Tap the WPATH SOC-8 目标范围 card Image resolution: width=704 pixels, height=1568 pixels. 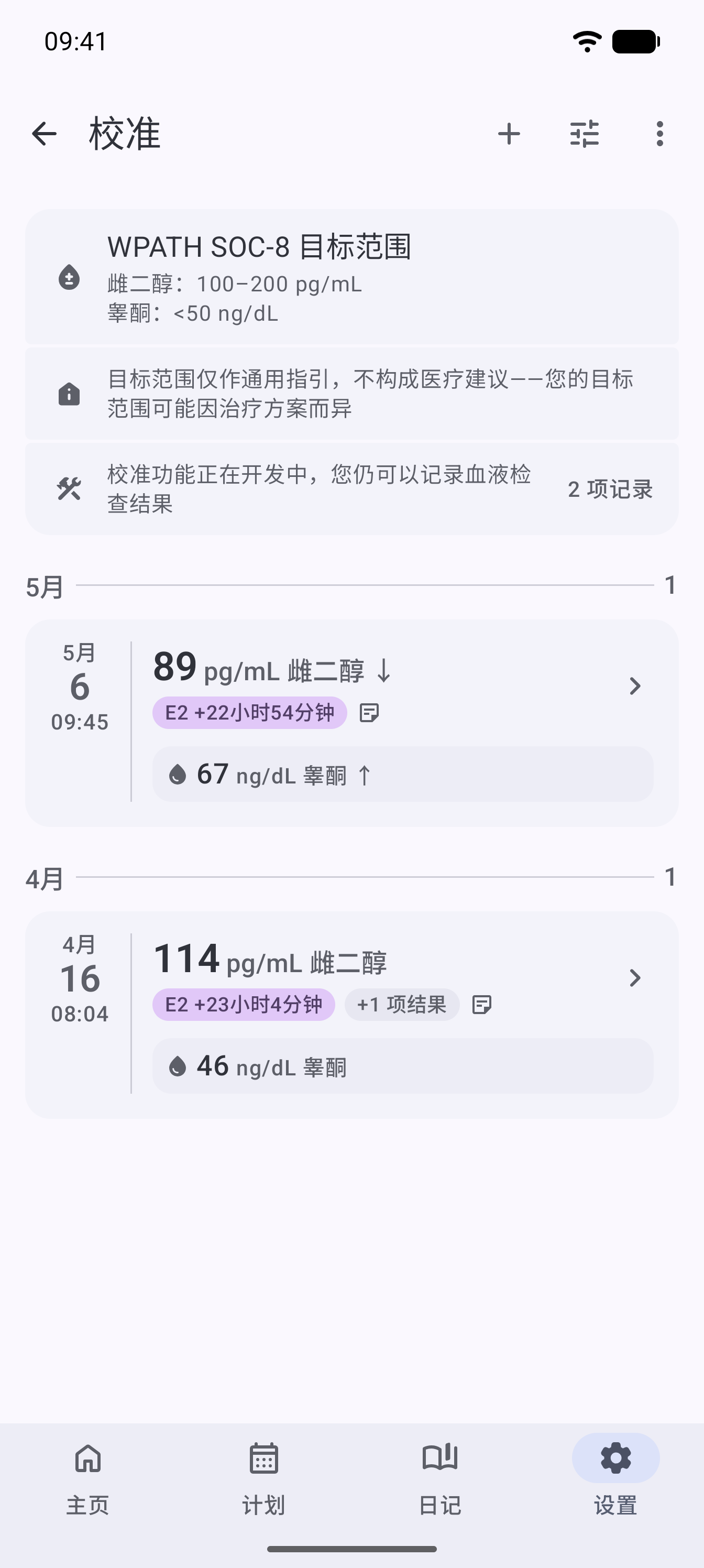(351, 277)
